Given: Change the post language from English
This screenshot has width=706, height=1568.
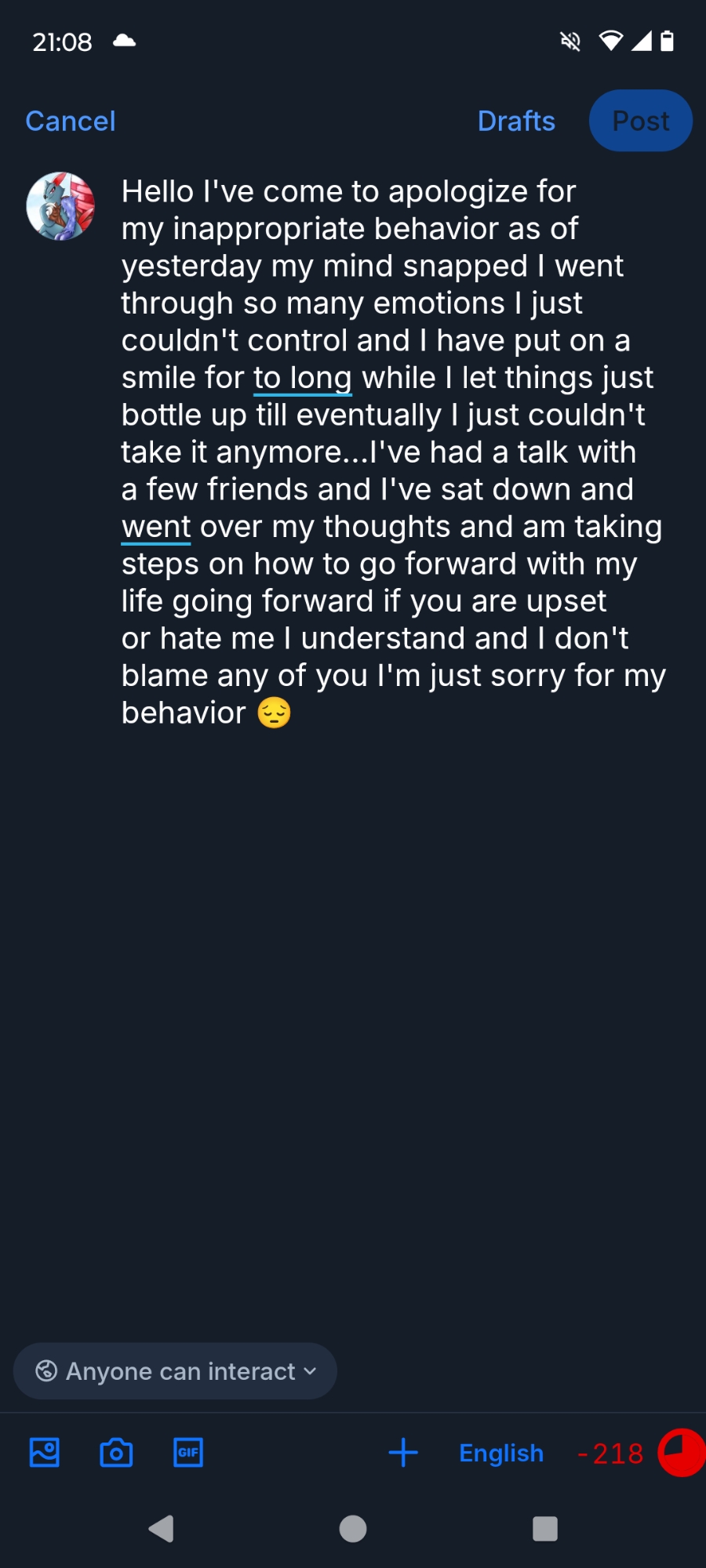Looking at the screenshot, I should [x=501, y=1453].
